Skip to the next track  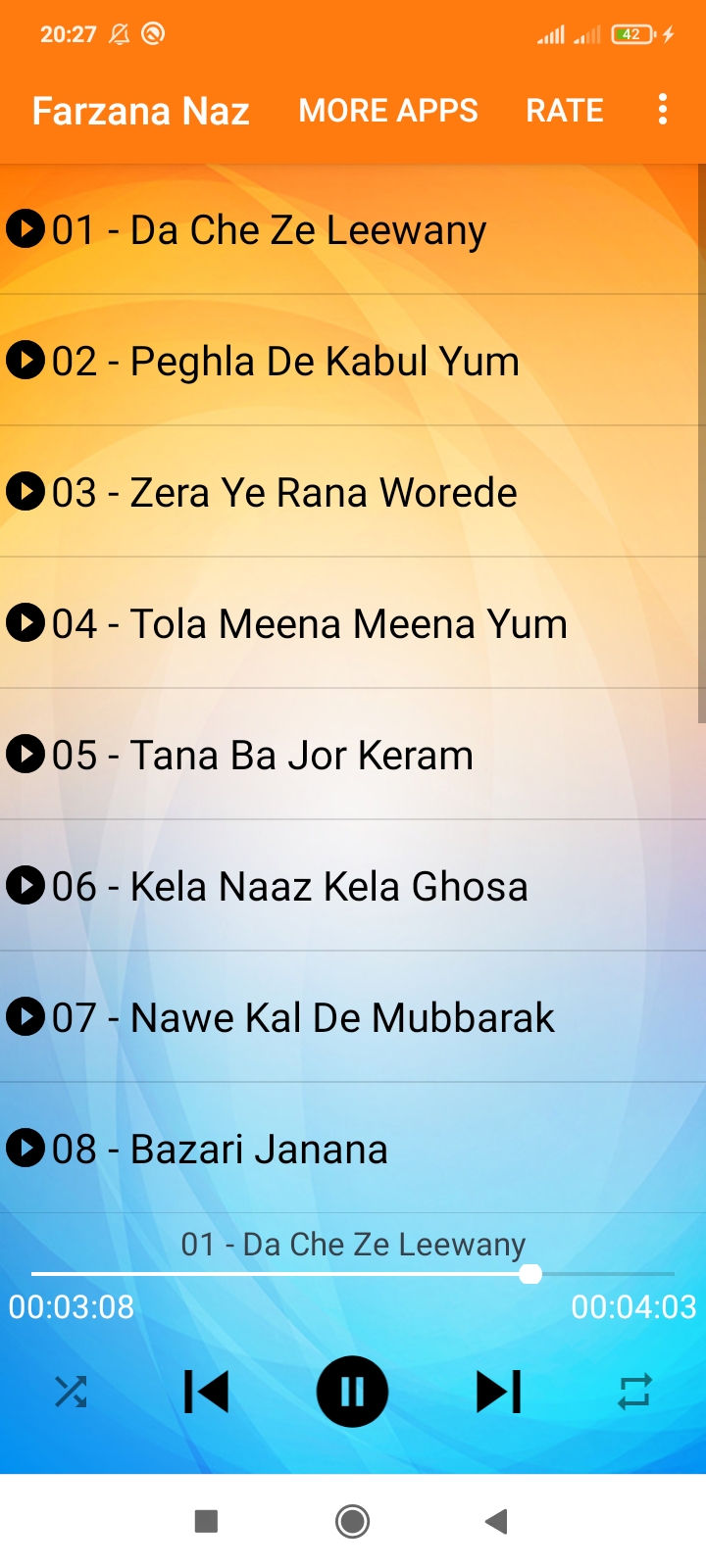point(498,1392)
